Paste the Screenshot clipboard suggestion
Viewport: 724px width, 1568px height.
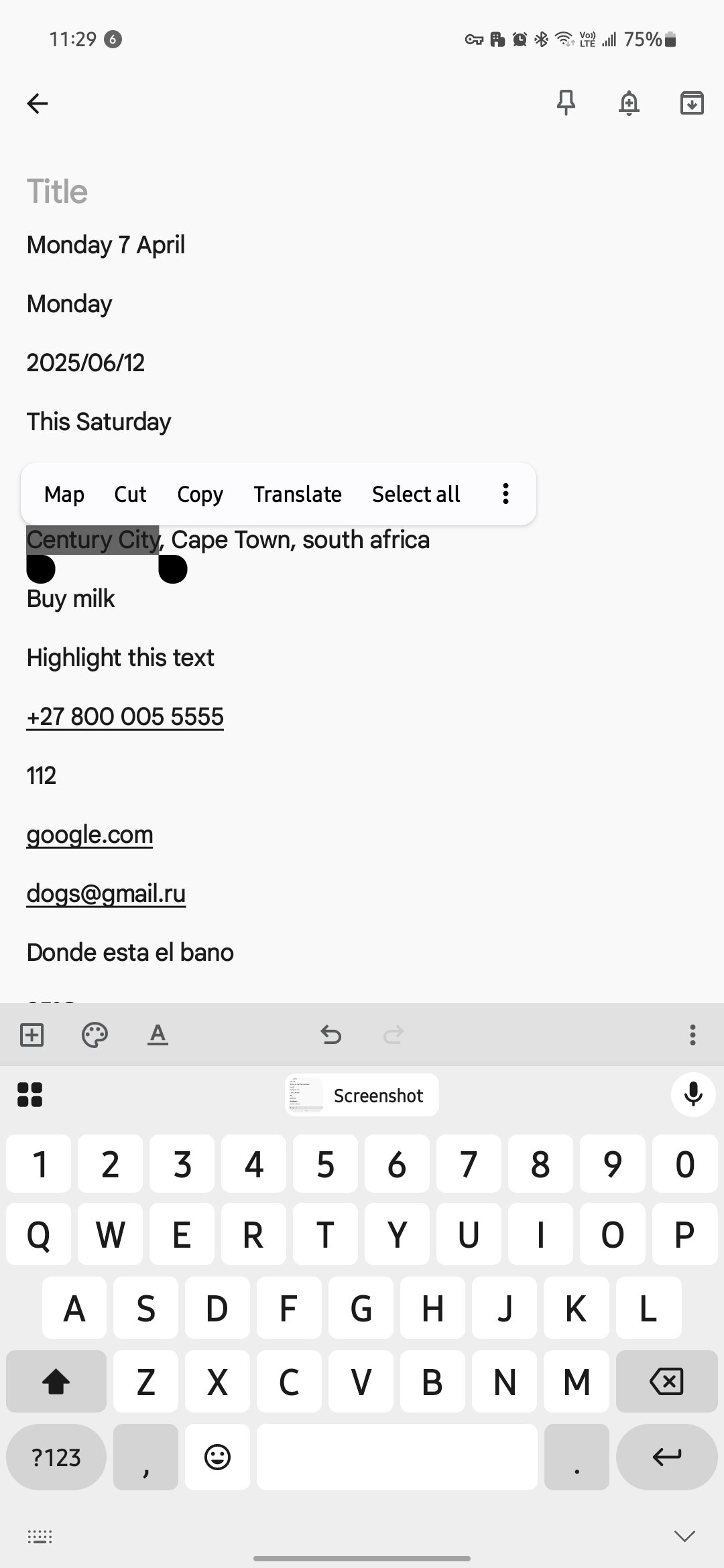[362, 1096]
